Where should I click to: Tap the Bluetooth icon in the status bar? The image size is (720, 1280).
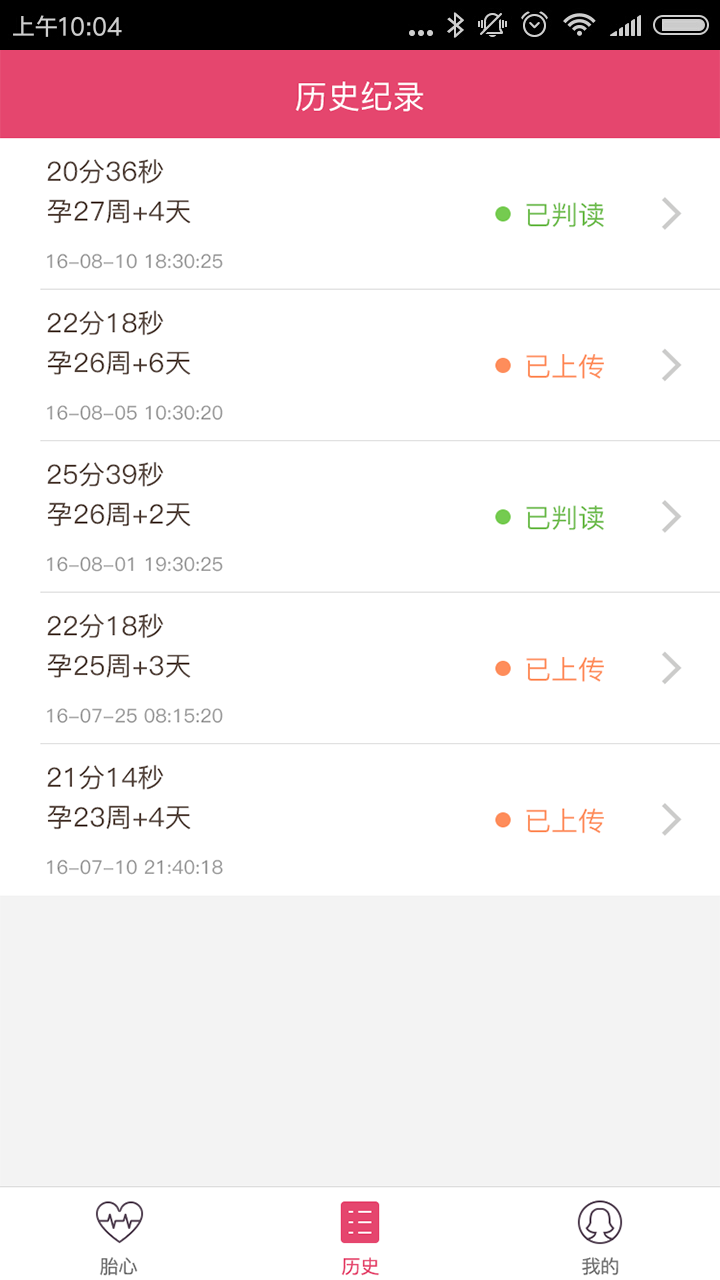(x=457, y=24)
